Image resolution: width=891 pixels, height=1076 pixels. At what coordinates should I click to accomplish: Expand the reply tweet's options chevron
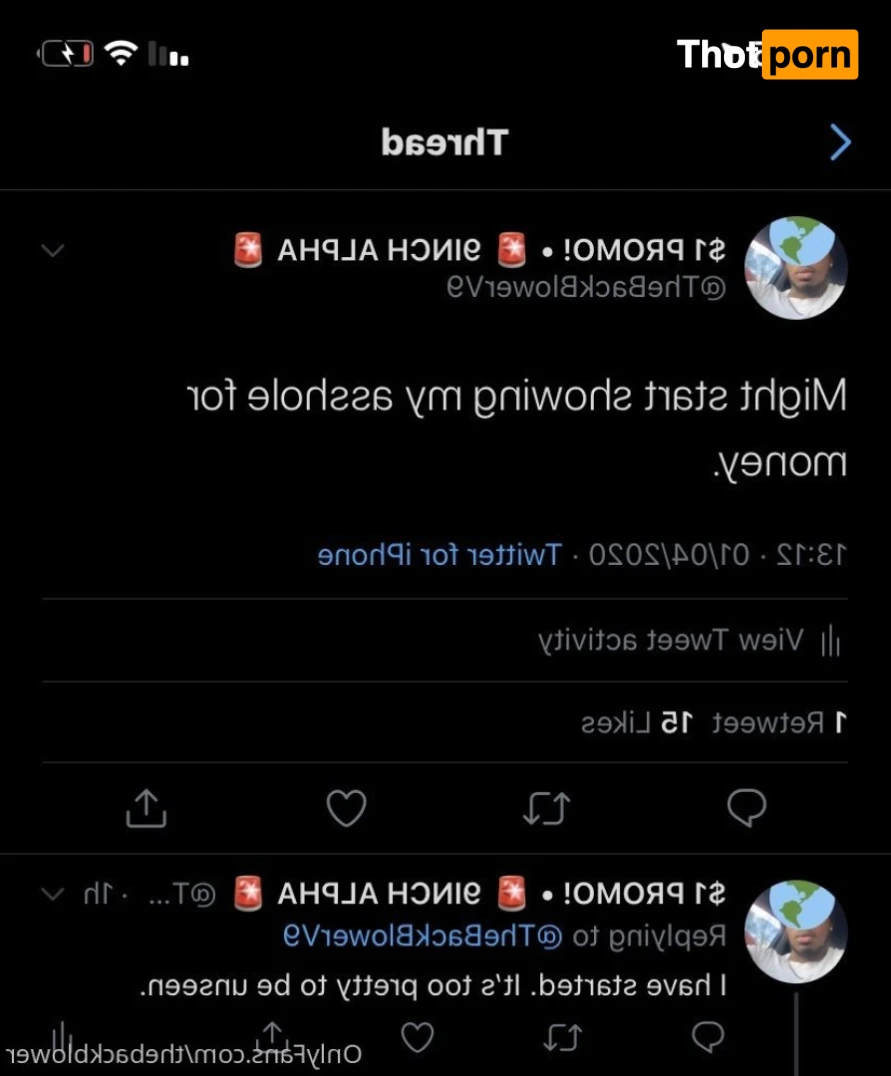point(52,893)
